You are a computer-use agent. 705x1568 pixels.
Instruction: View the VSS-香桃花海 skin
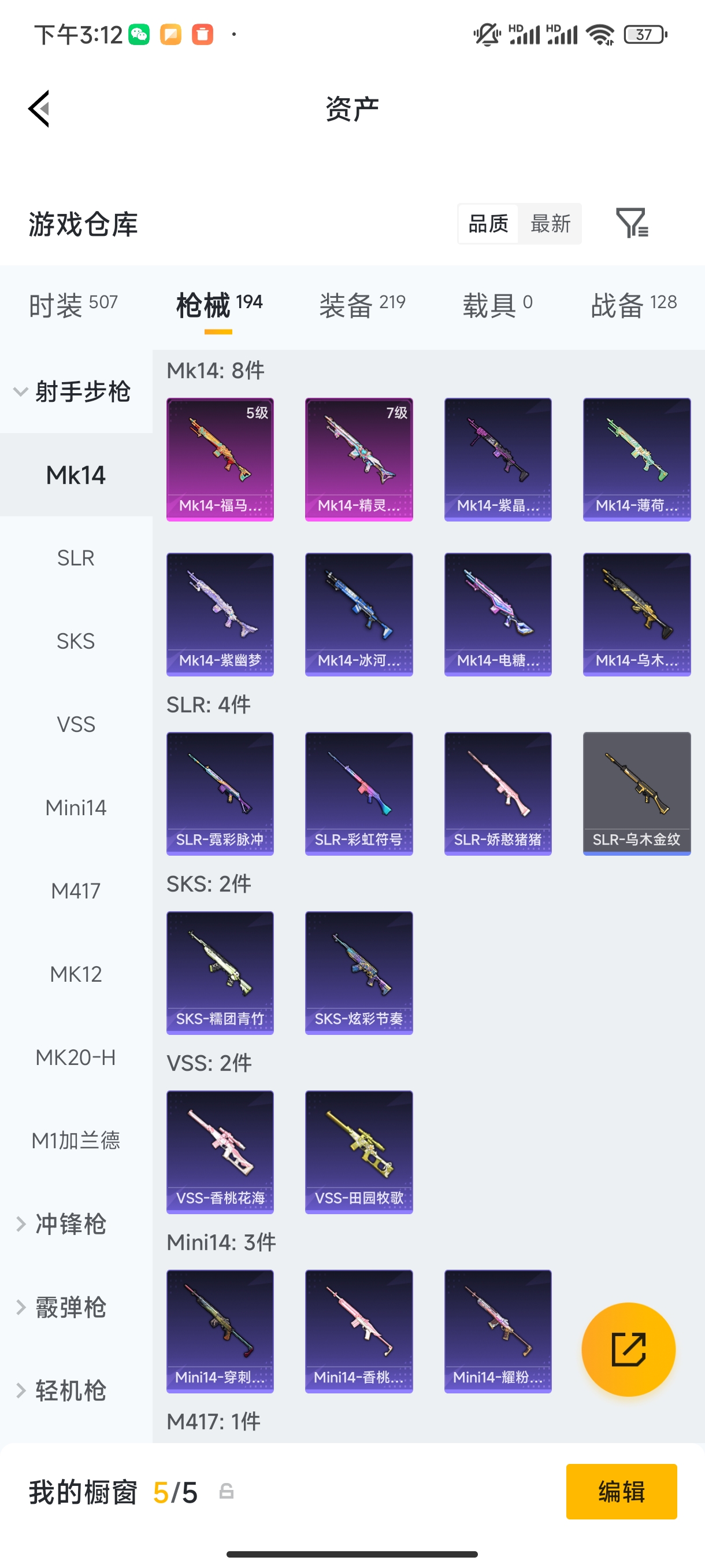click(x=220, y=1152)
